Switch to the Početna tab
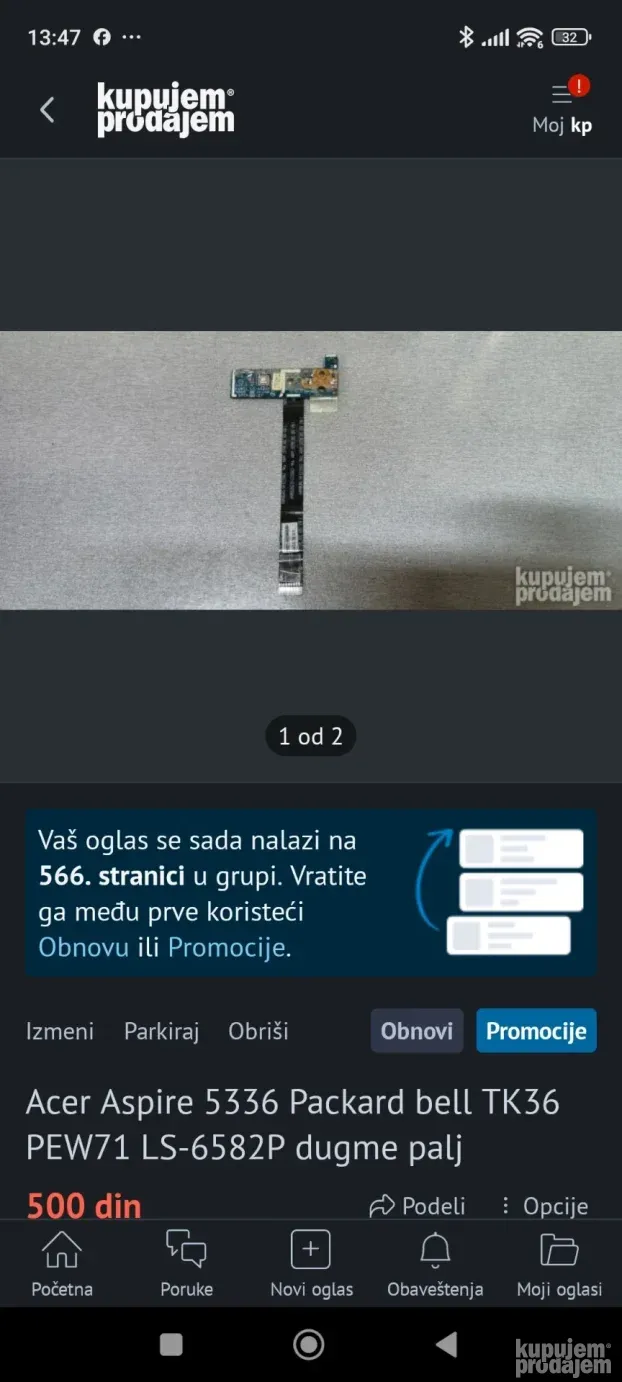This screenshot has height=1382, width=622. pos(62,1264)
